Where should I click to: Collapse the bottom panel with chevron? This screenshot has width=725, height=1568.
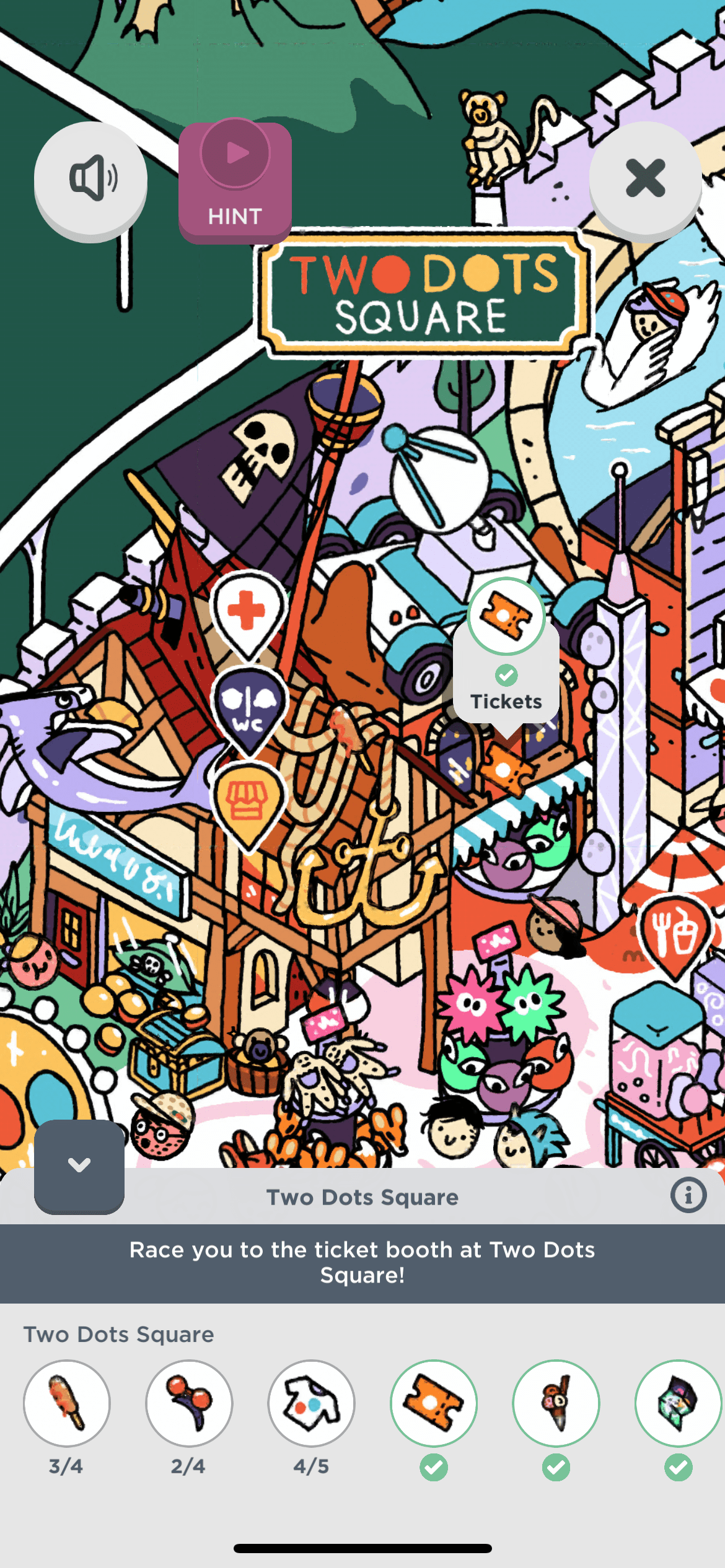(79, 1165)
